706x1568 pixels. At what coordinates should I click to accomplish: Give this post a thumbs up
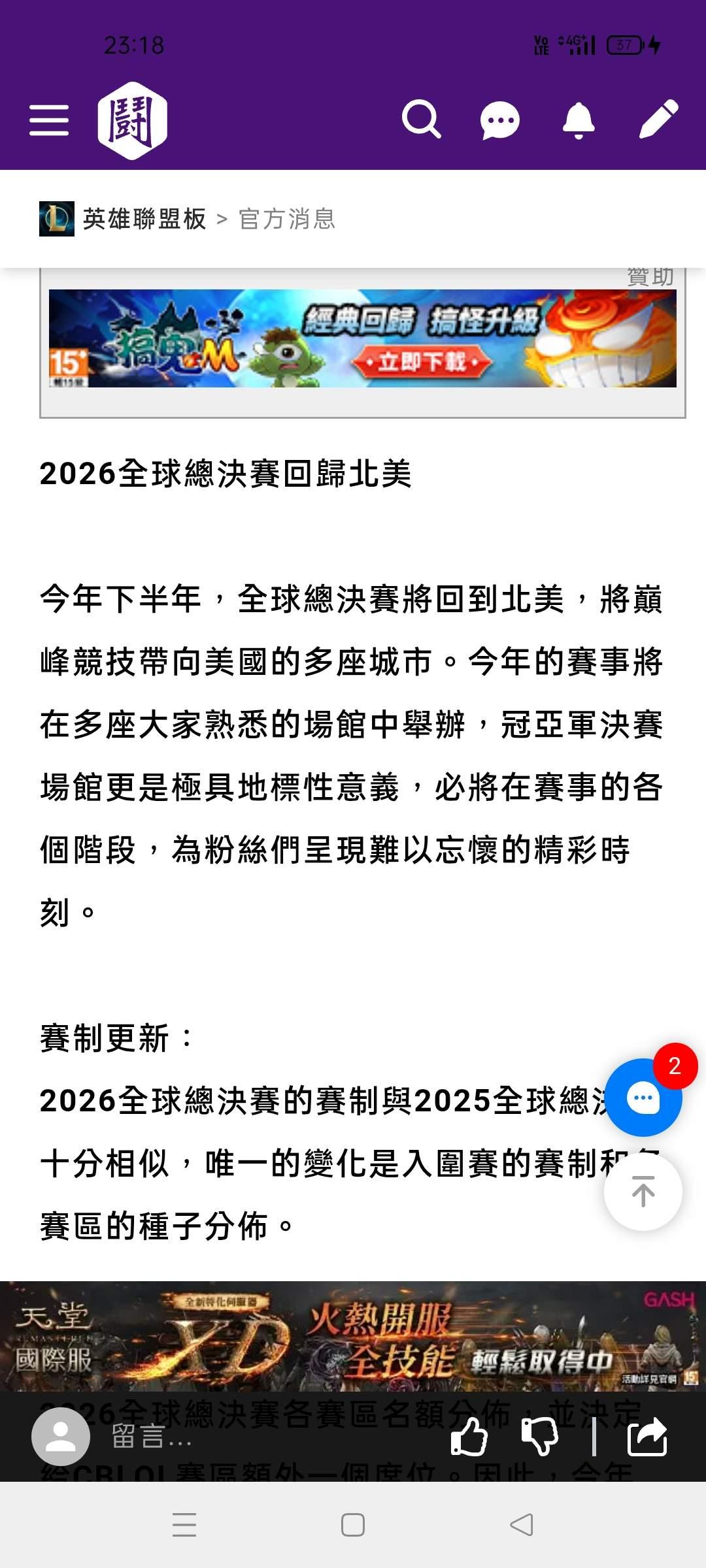tap(469, 1437)
